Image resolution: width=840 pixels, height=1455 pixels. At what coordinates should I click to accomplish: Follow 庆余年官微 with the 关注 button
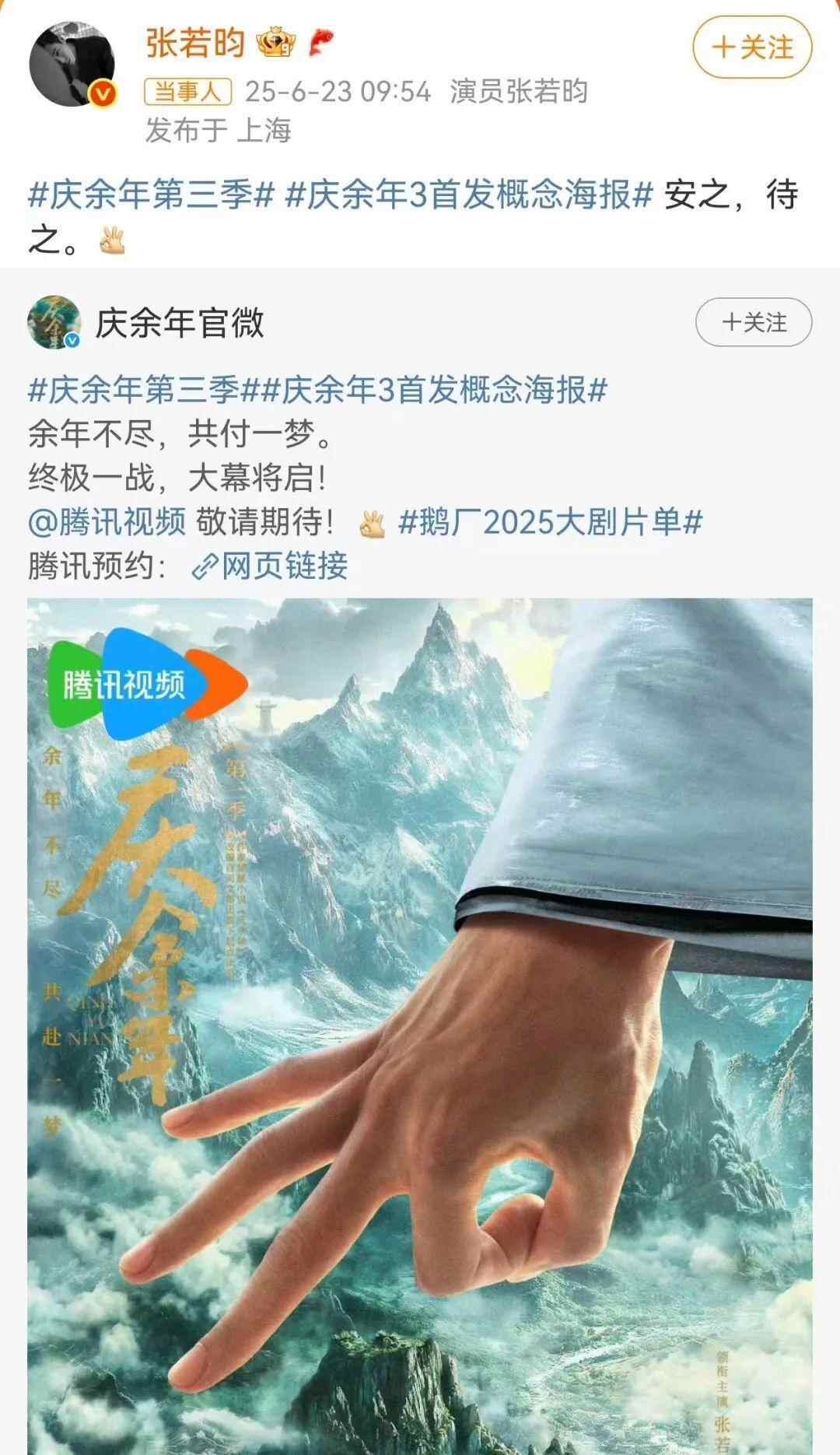click(x=753, y=322)
